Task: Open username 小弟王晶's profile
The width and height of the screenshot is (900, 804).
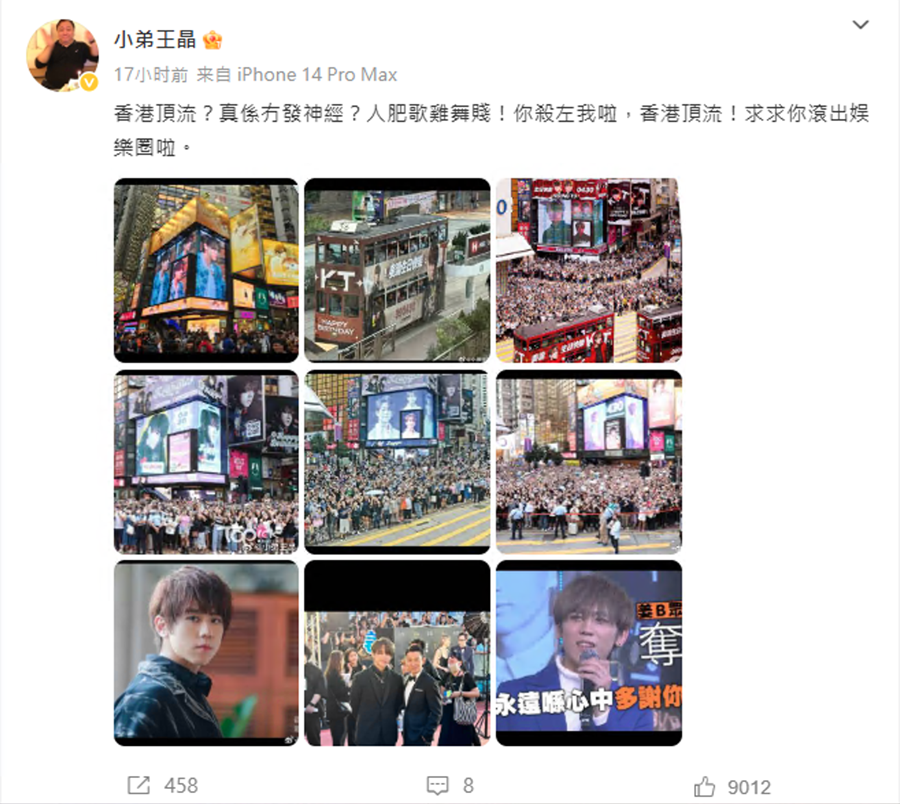Action: [x=157, y=40]
